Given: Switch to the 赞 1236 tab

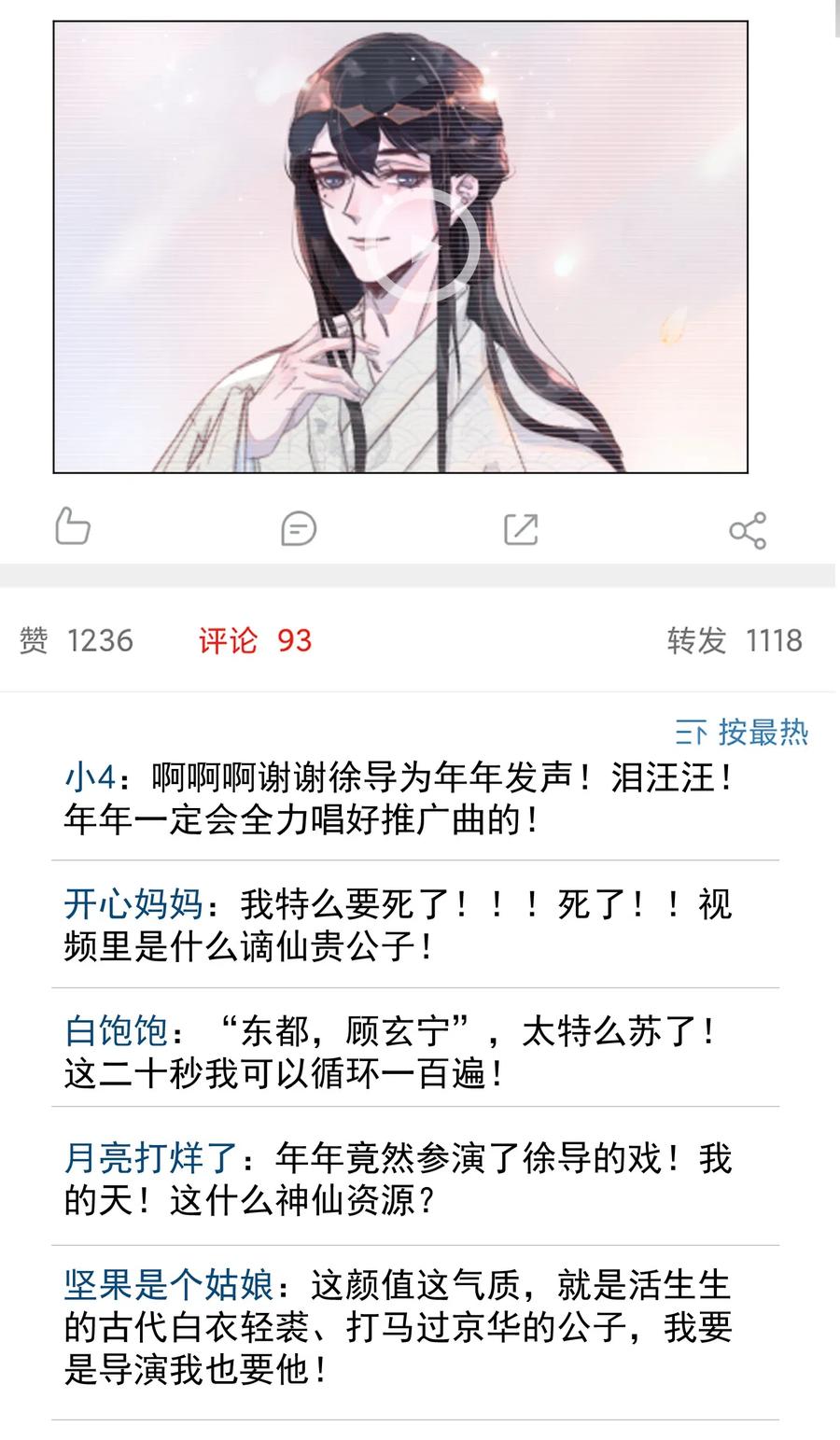Looking at the screenshot, I should (x=77, y=640).
